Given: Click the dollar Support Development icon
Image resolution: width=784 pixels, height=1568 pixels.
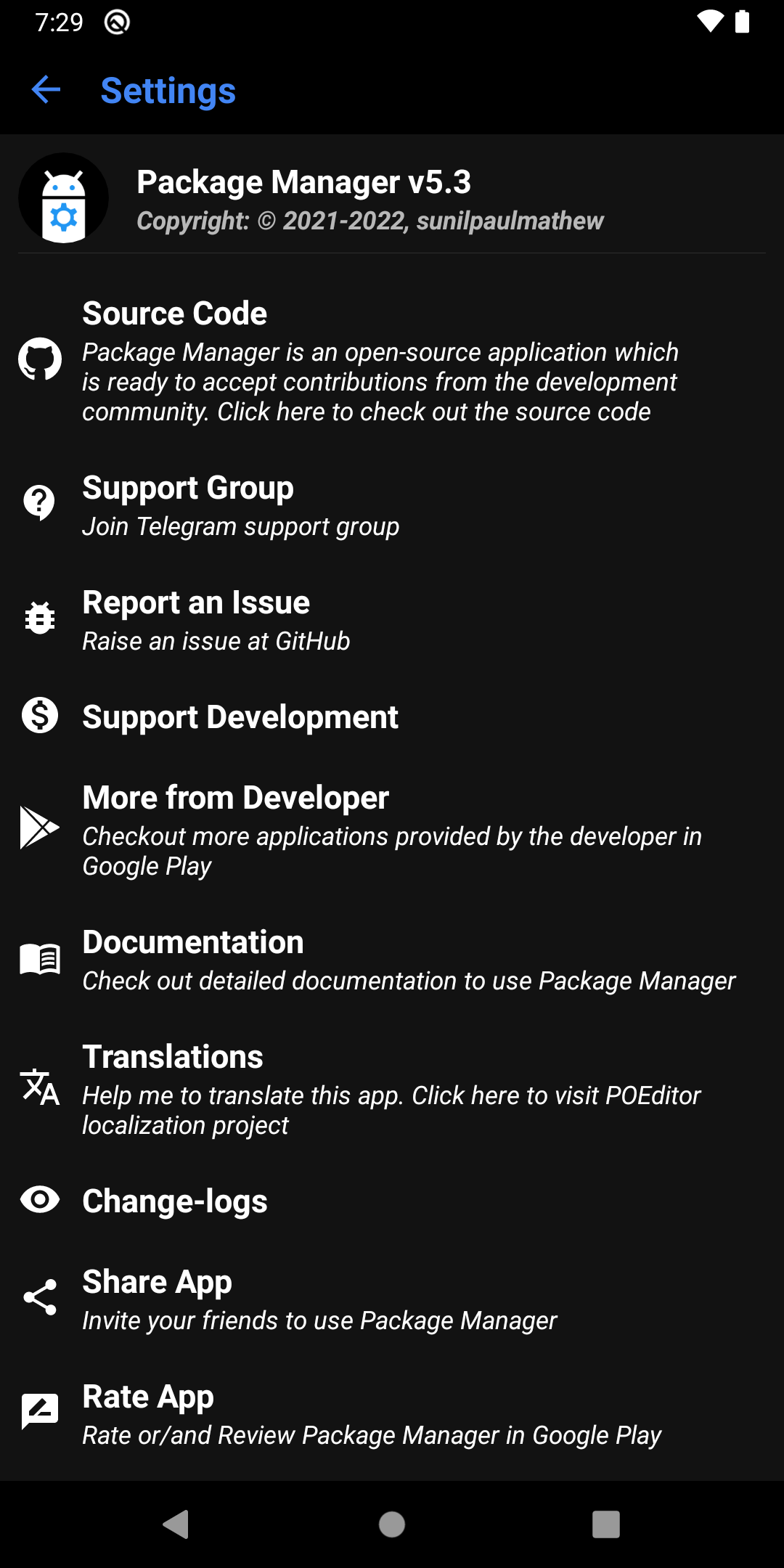Looking at the screenshot, I should click(x=39, y=717).
